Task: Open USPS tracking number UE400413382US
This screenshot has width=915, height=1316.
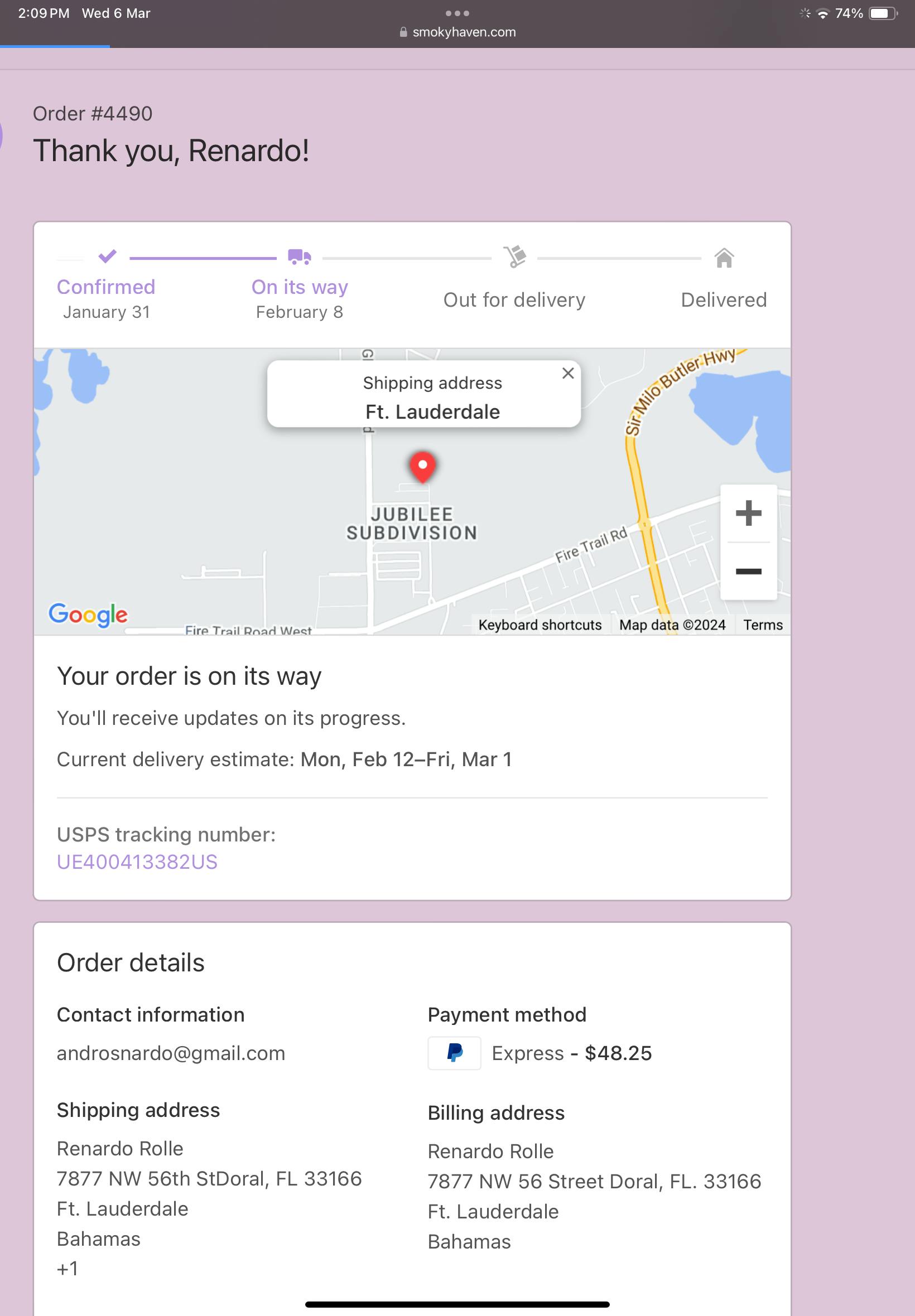Action: 137,862
